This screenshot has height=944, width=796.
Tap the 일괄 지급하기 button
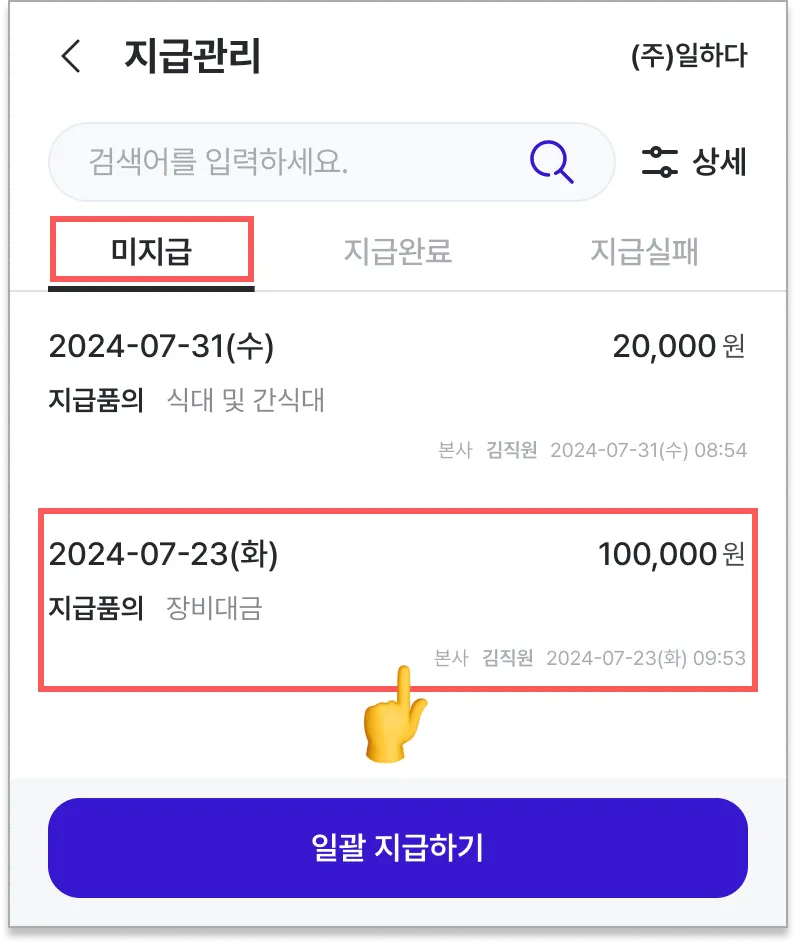(397, 848)
